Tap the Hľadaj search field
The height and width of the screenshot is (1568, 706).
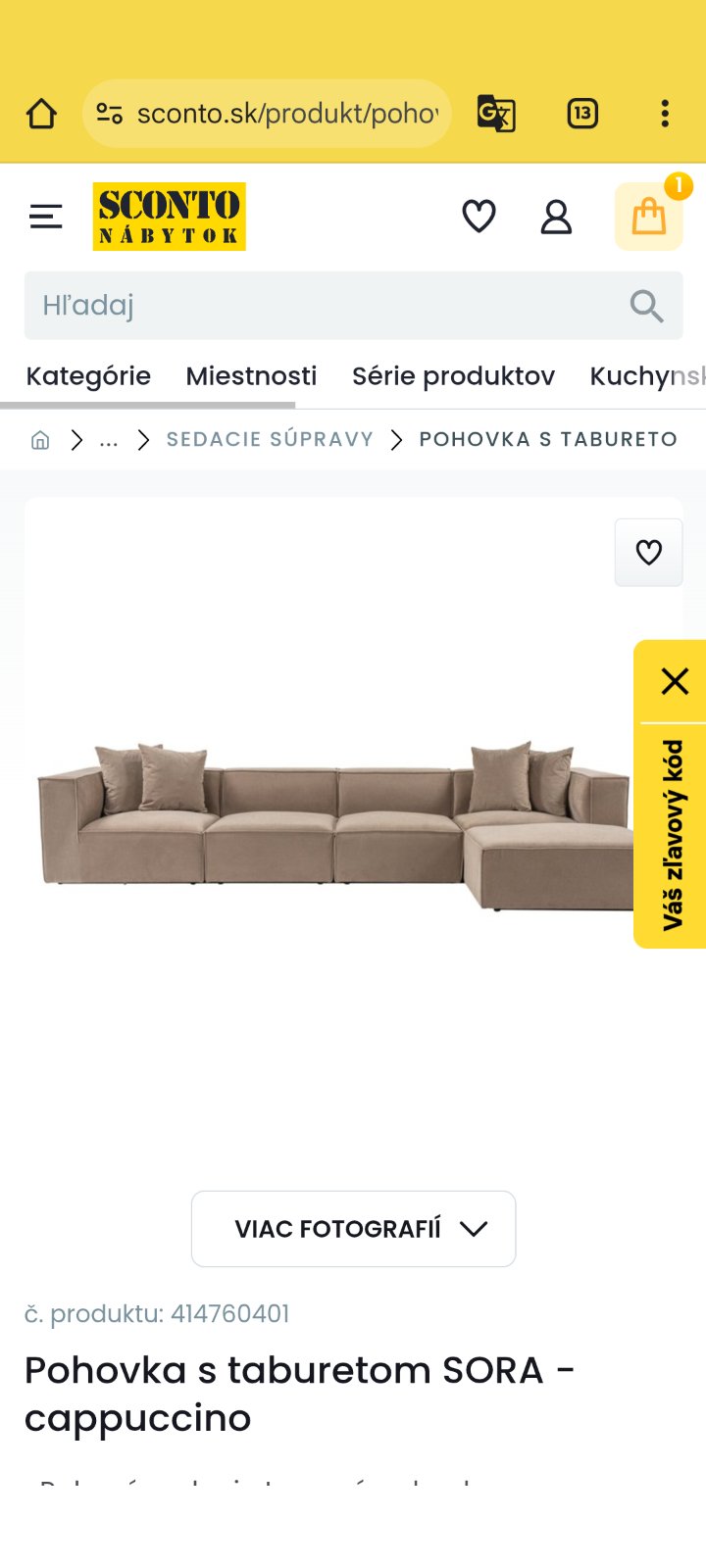tap(324, 306)
